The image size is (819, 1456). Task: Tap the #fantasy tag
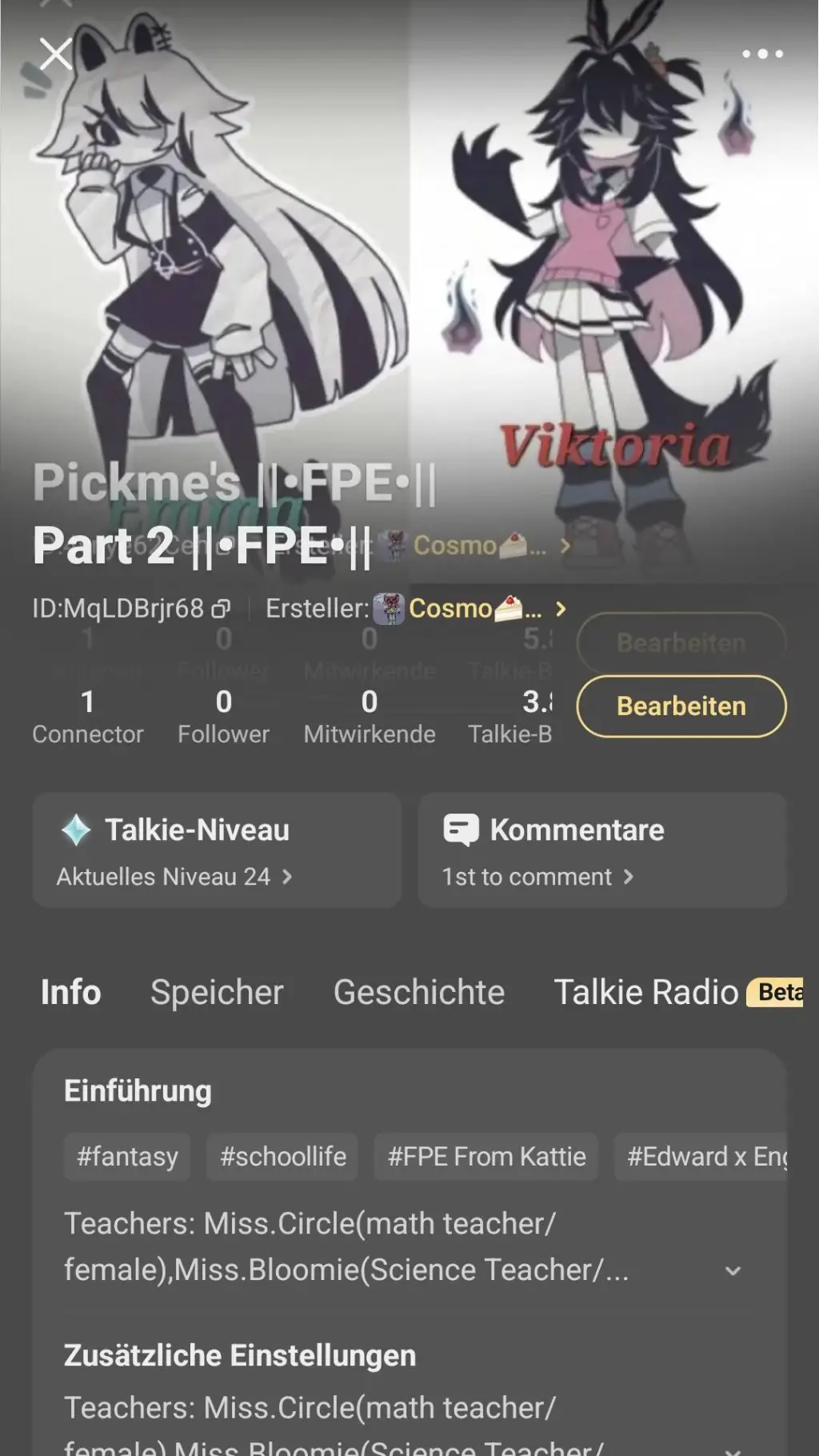[127, 1157]
